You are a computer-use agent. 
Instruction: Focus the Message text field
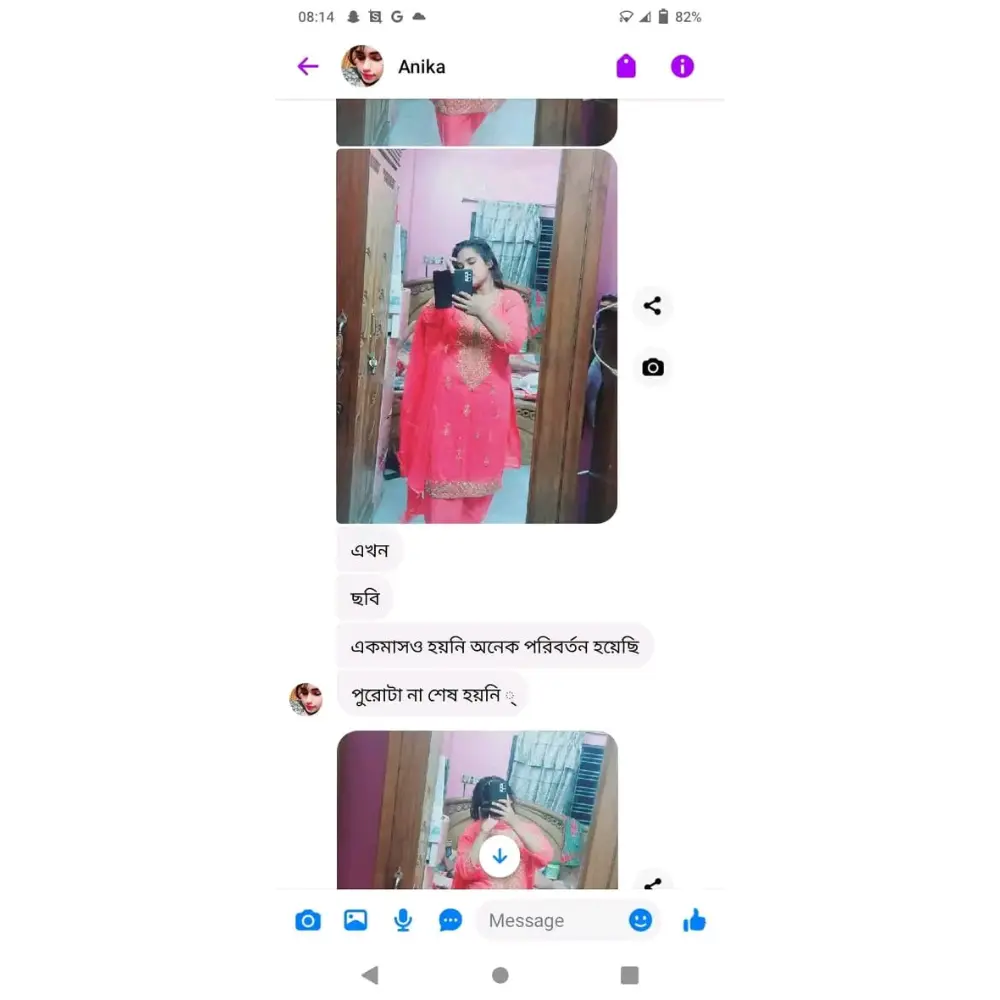550,920
